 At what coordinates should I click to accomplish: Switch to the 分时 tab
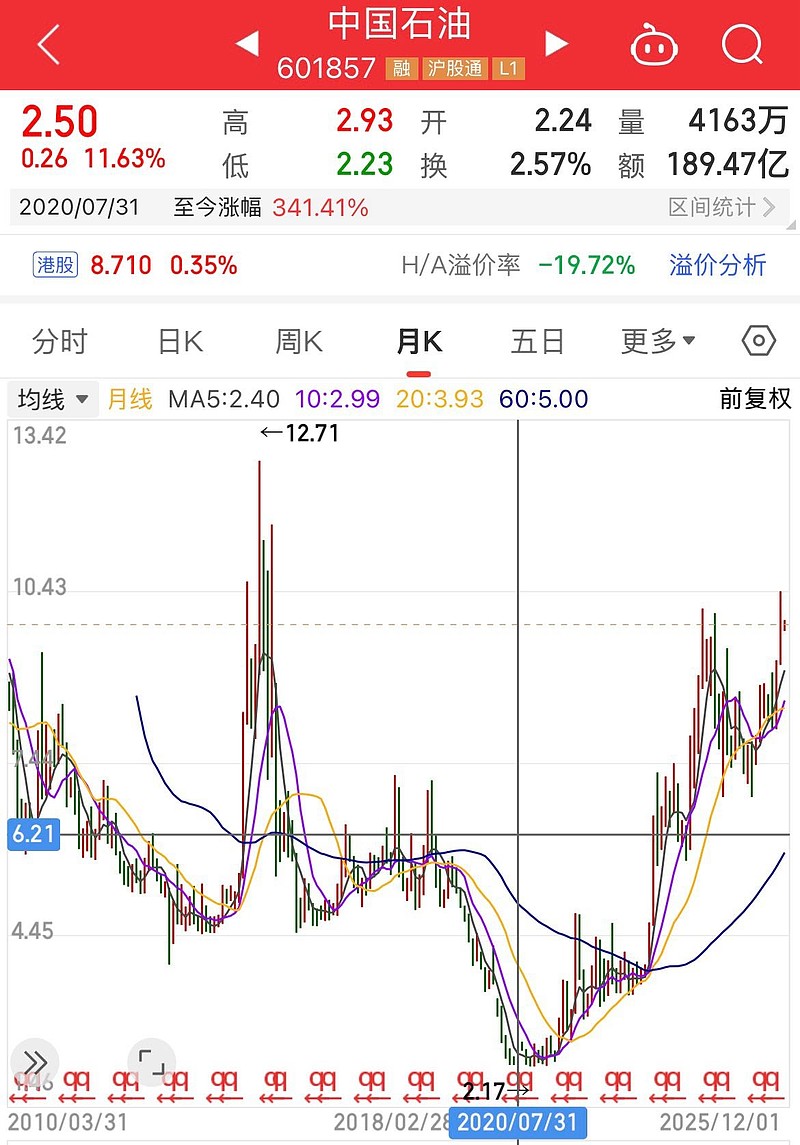click(x=60, y=341)
